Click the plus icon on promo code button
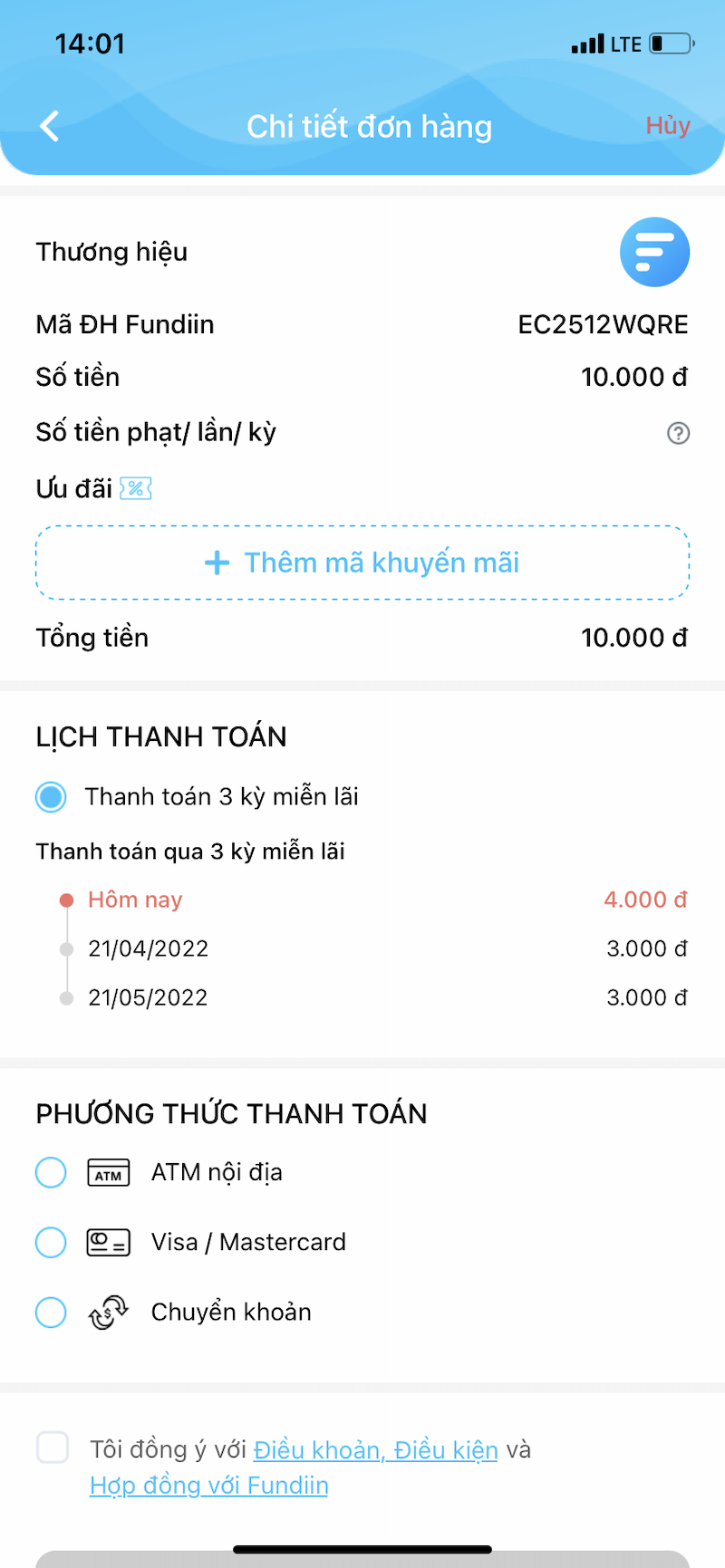Viewport: 725px width, 1568px height. pyautogui.click(x=217, y=563)
